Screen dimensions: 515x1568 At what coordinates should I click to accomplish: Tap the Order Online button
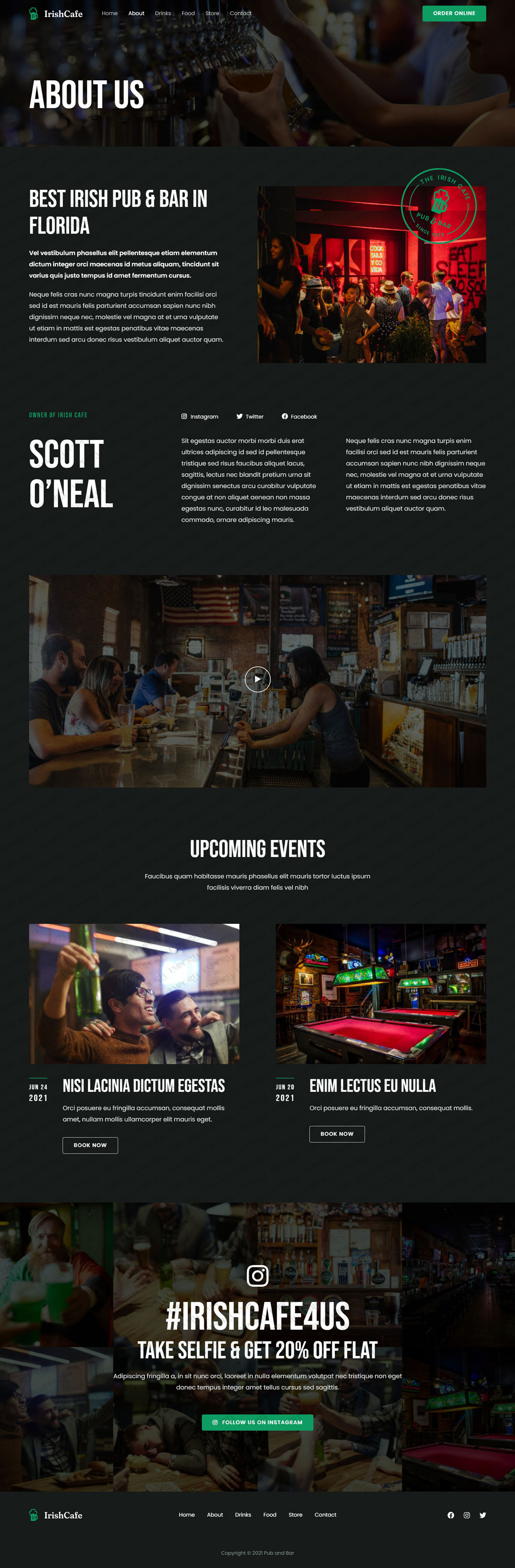454,13
